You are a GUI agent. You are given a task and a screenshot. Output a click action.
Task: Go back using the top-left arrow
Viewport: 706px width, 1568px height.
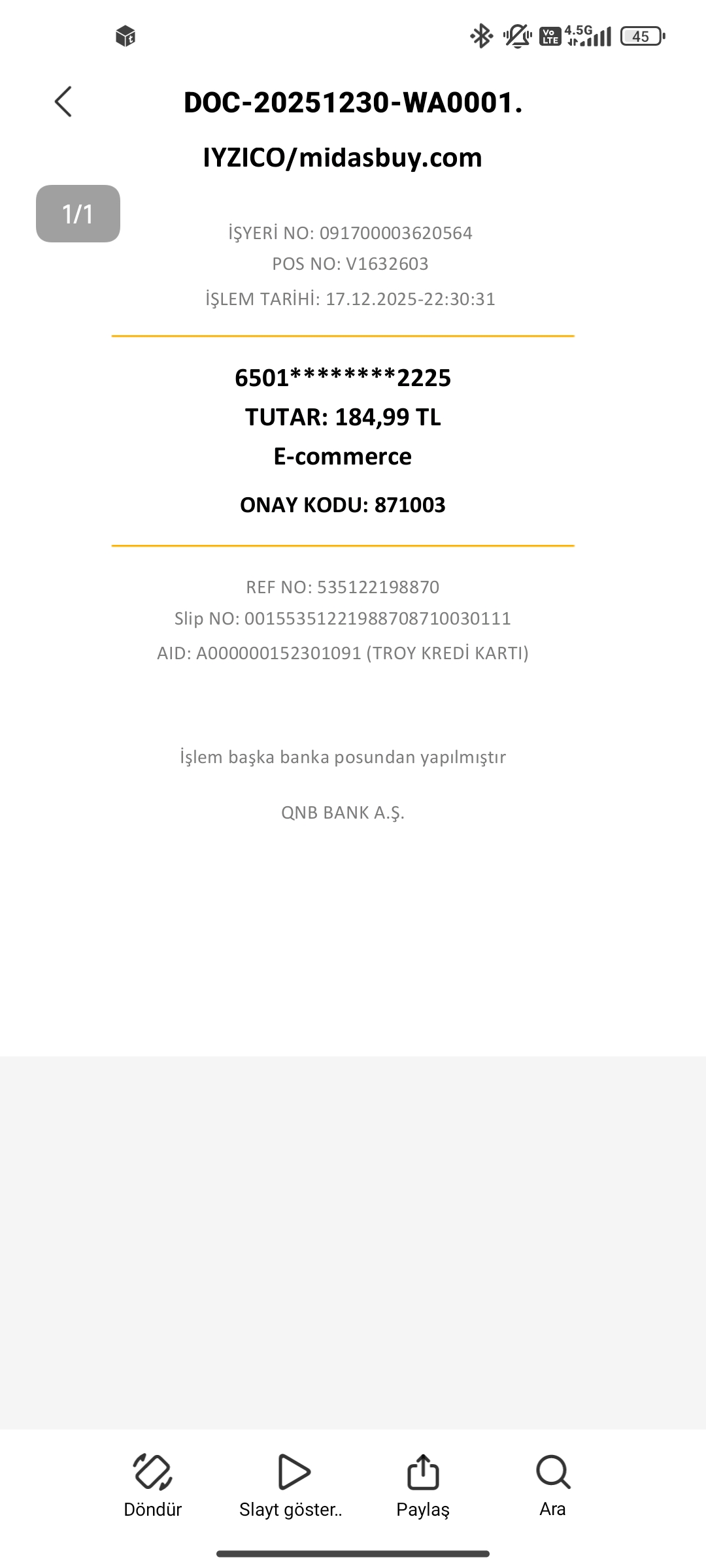click(x=63, y=102)
